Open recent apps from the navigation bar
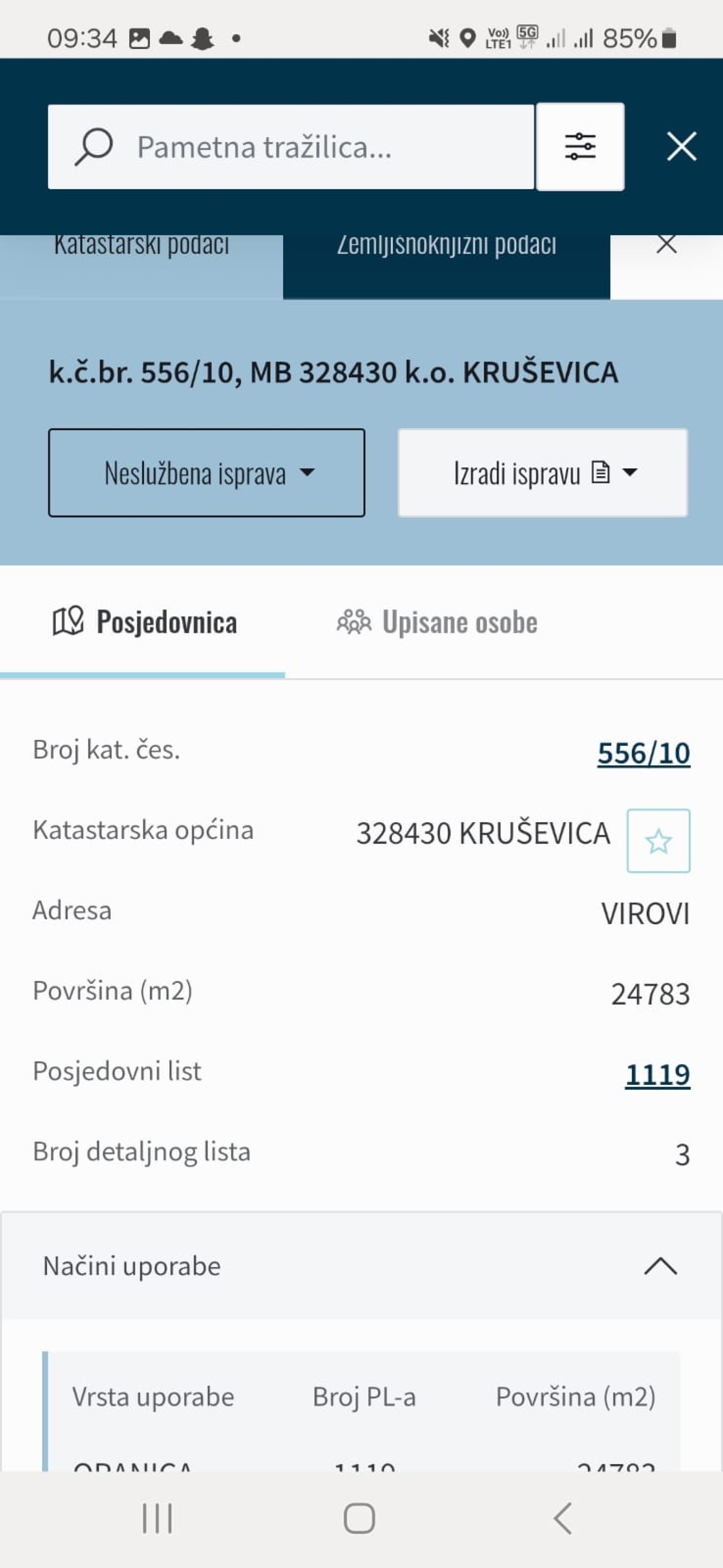The height and width of the screenshot is (1568, 723). (x=157, y=1518)
